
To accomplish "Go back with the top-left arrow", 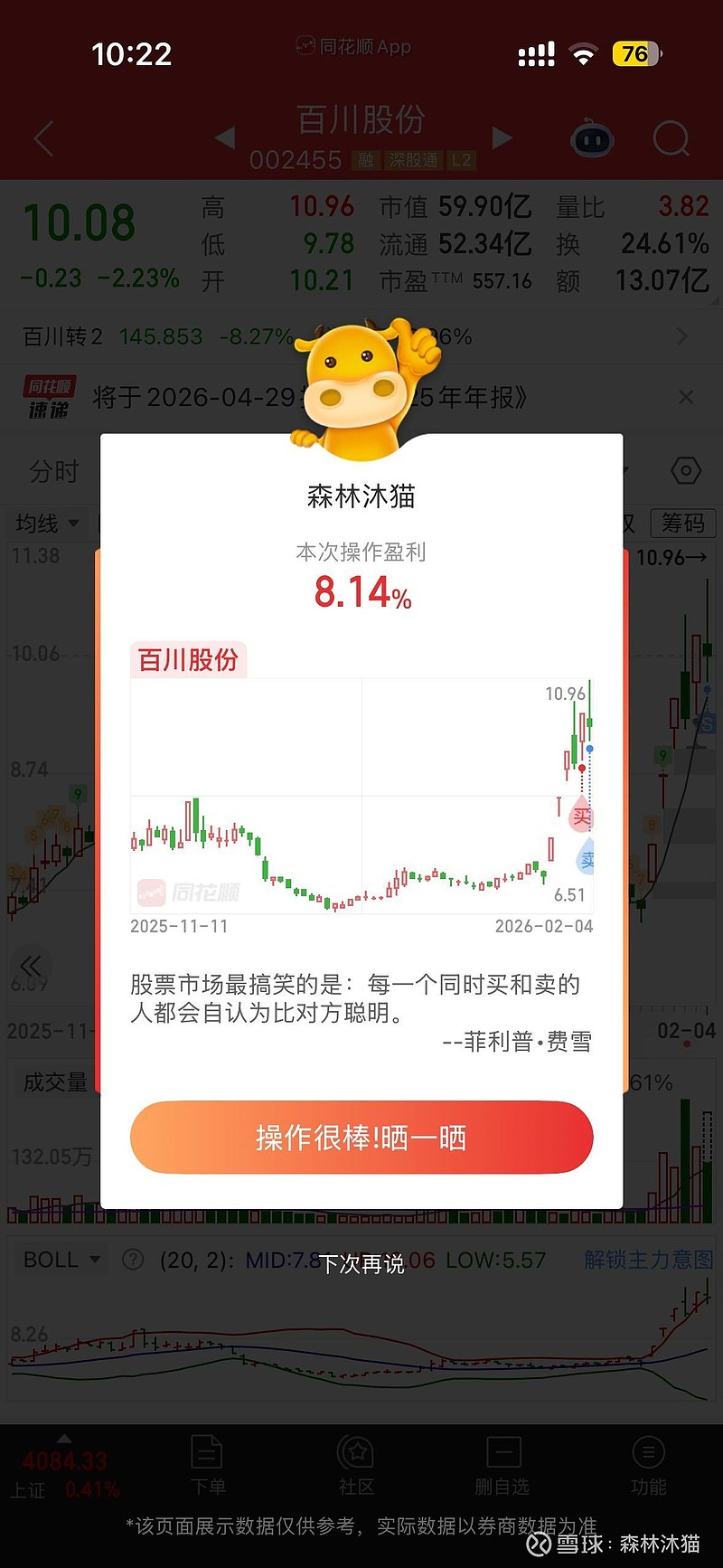I will tap(43, 138).
